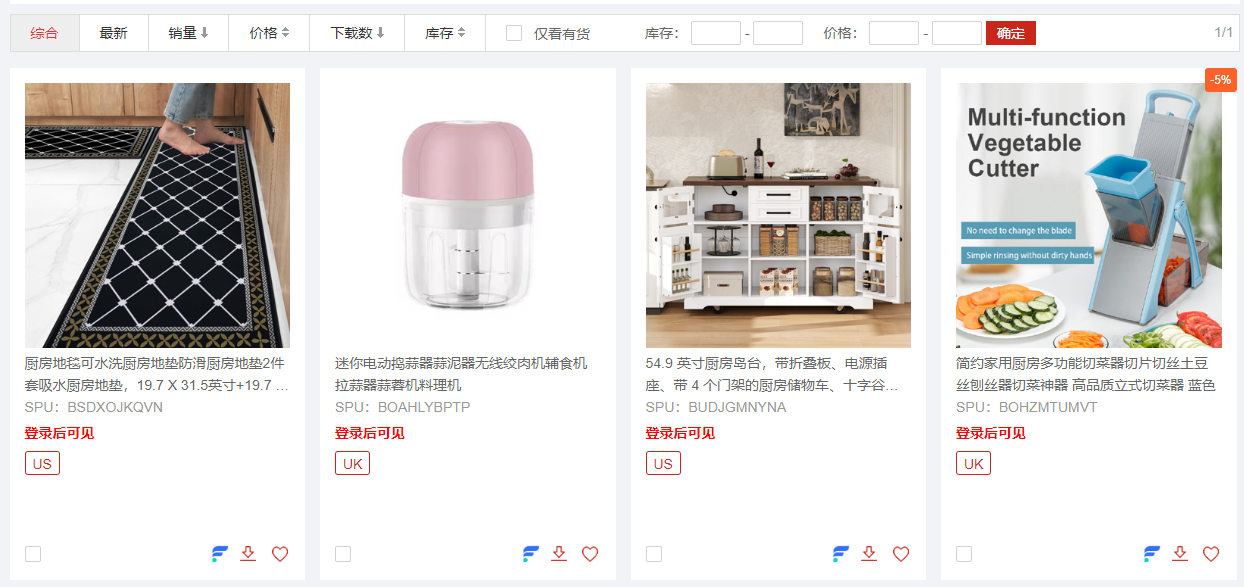Open the Multi-function Vegetable Cutter product

(x=1088, y=215)
